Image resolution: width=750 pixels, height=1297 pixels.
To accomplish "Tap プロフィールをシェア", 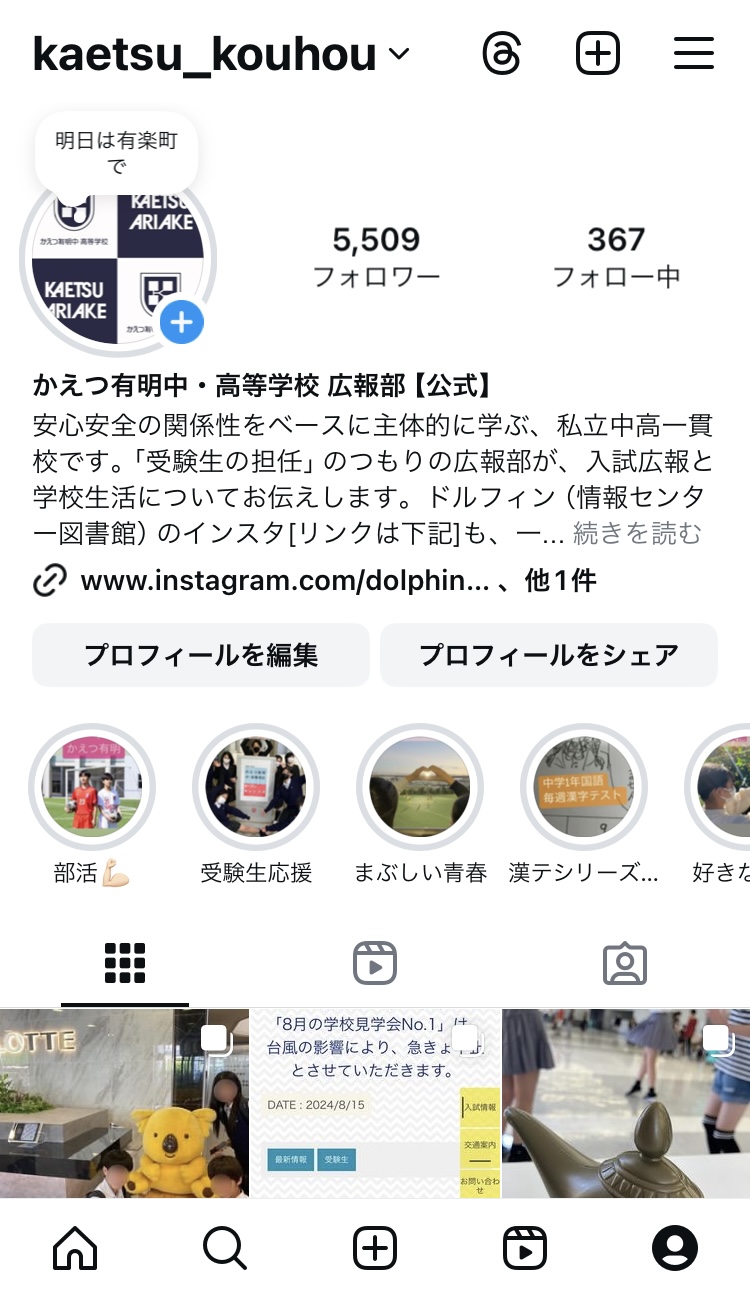I will coord(548,655).
